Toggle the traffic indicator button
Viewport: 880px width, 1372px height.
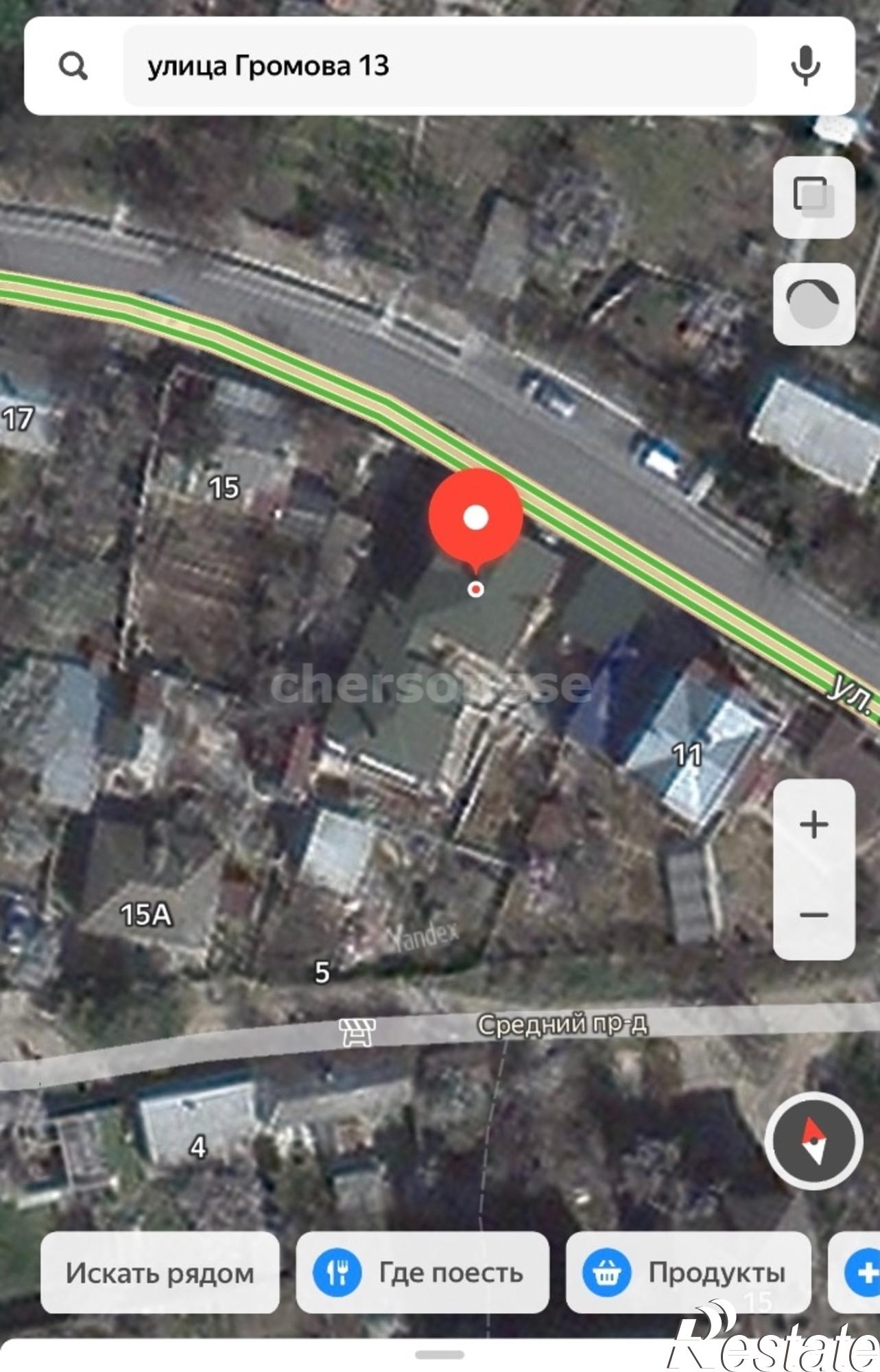pos(813,304)
